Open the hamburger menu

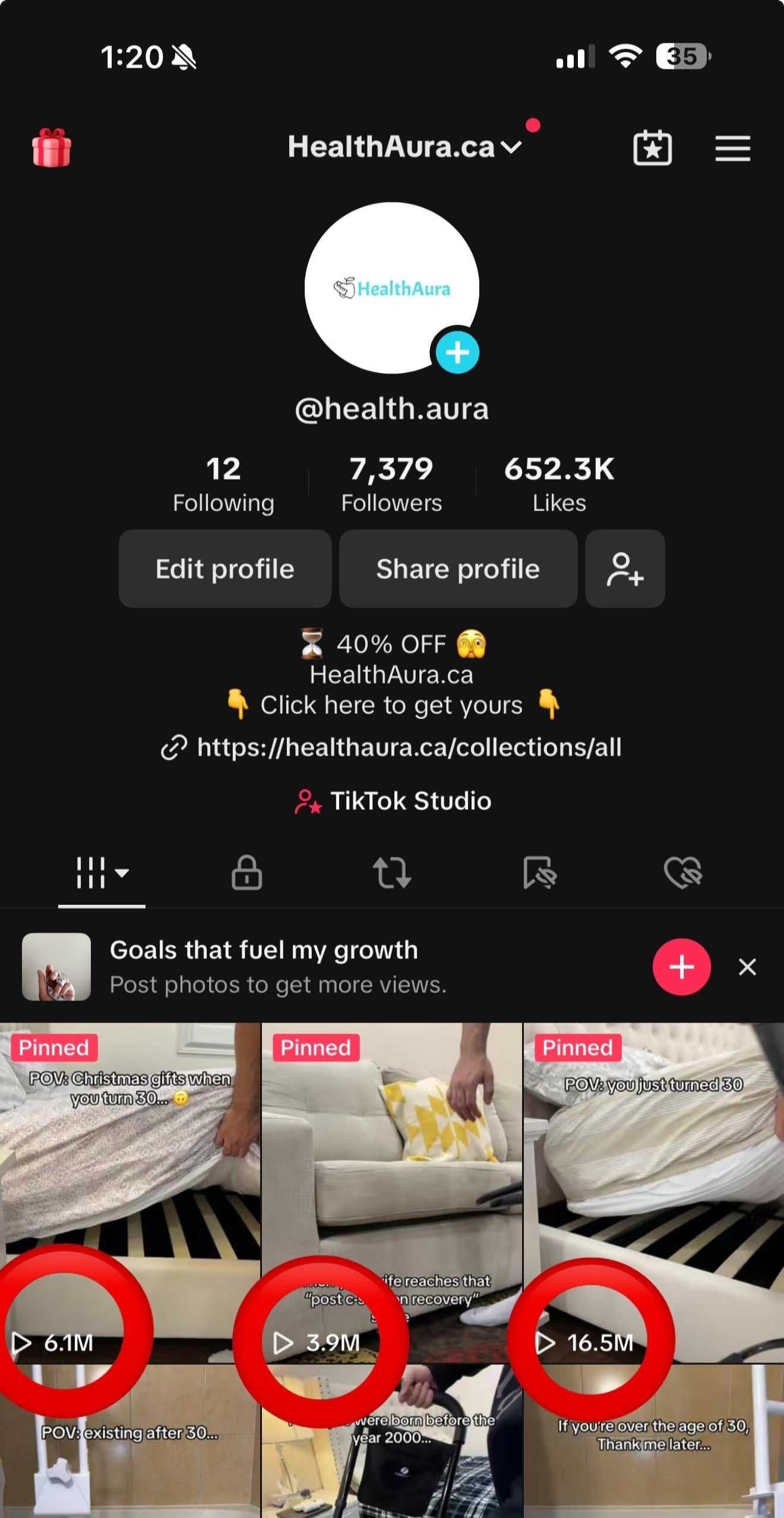732,148
